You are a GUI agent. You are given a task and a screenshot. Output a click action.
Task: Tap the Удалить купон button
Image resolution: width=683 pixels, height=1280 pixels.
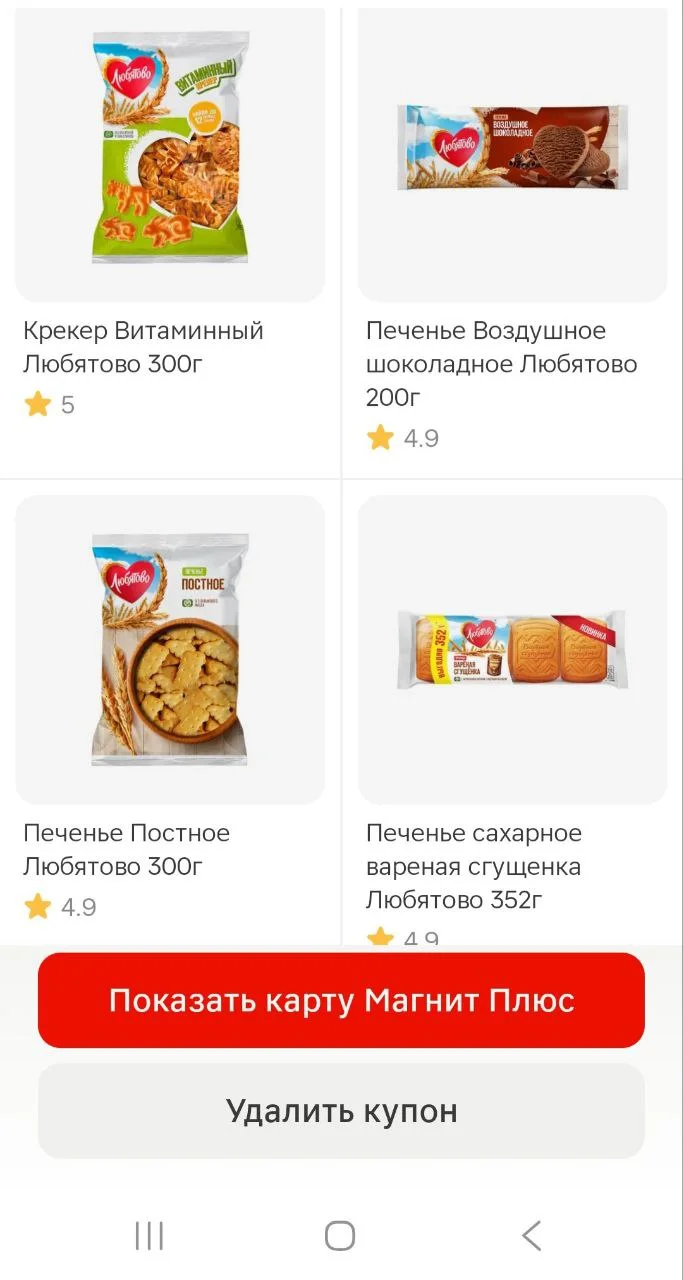[x=341, y=1111]
